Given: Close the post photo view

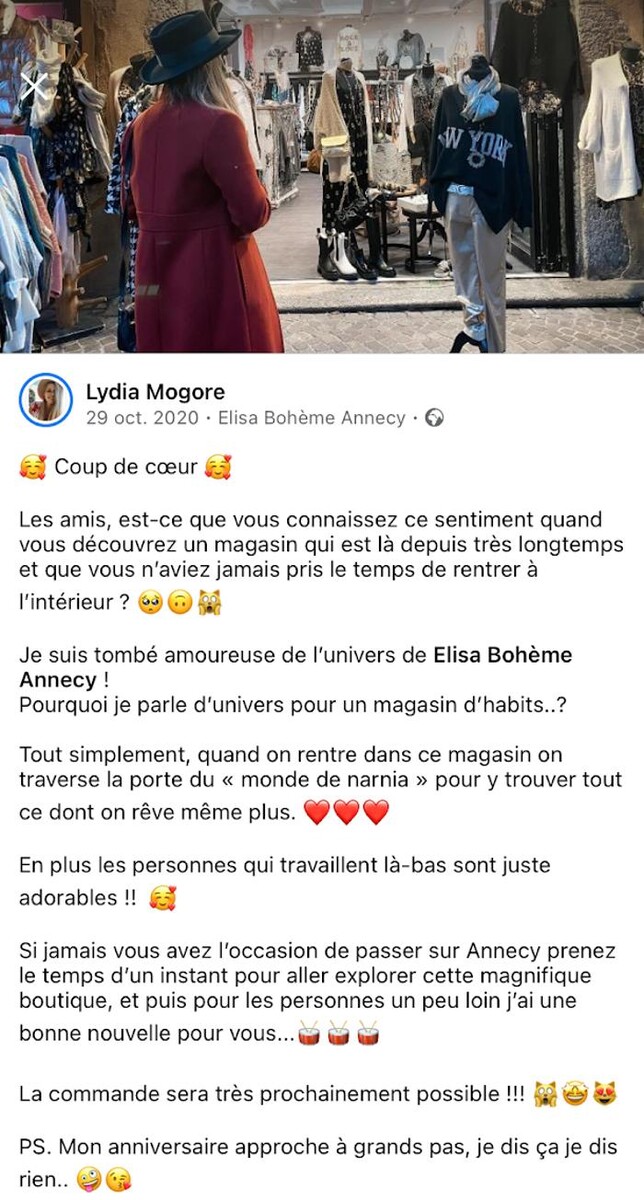Looking at the screenshot, I should [34, 87].
